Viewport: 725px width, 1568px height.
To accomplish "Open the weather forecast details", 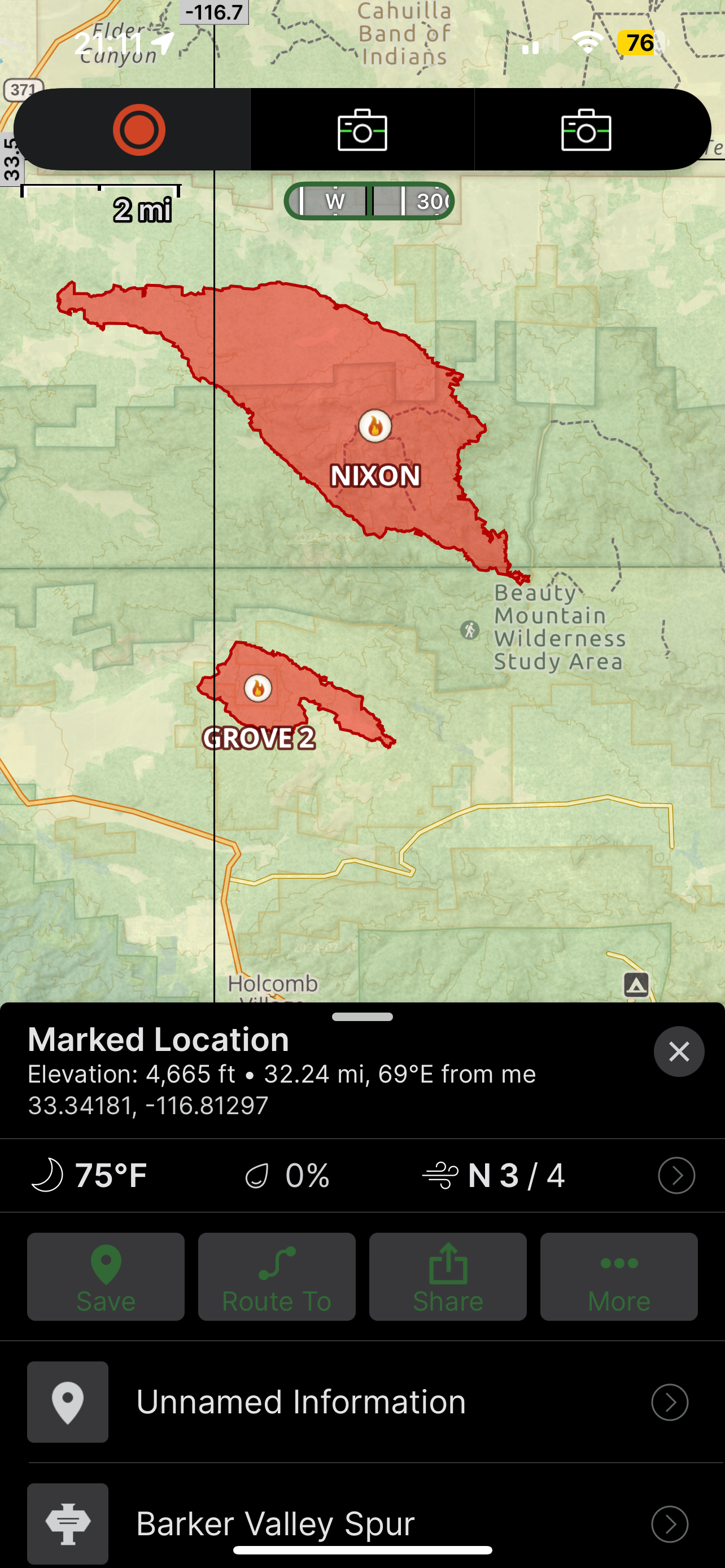I will [676, 1175].
